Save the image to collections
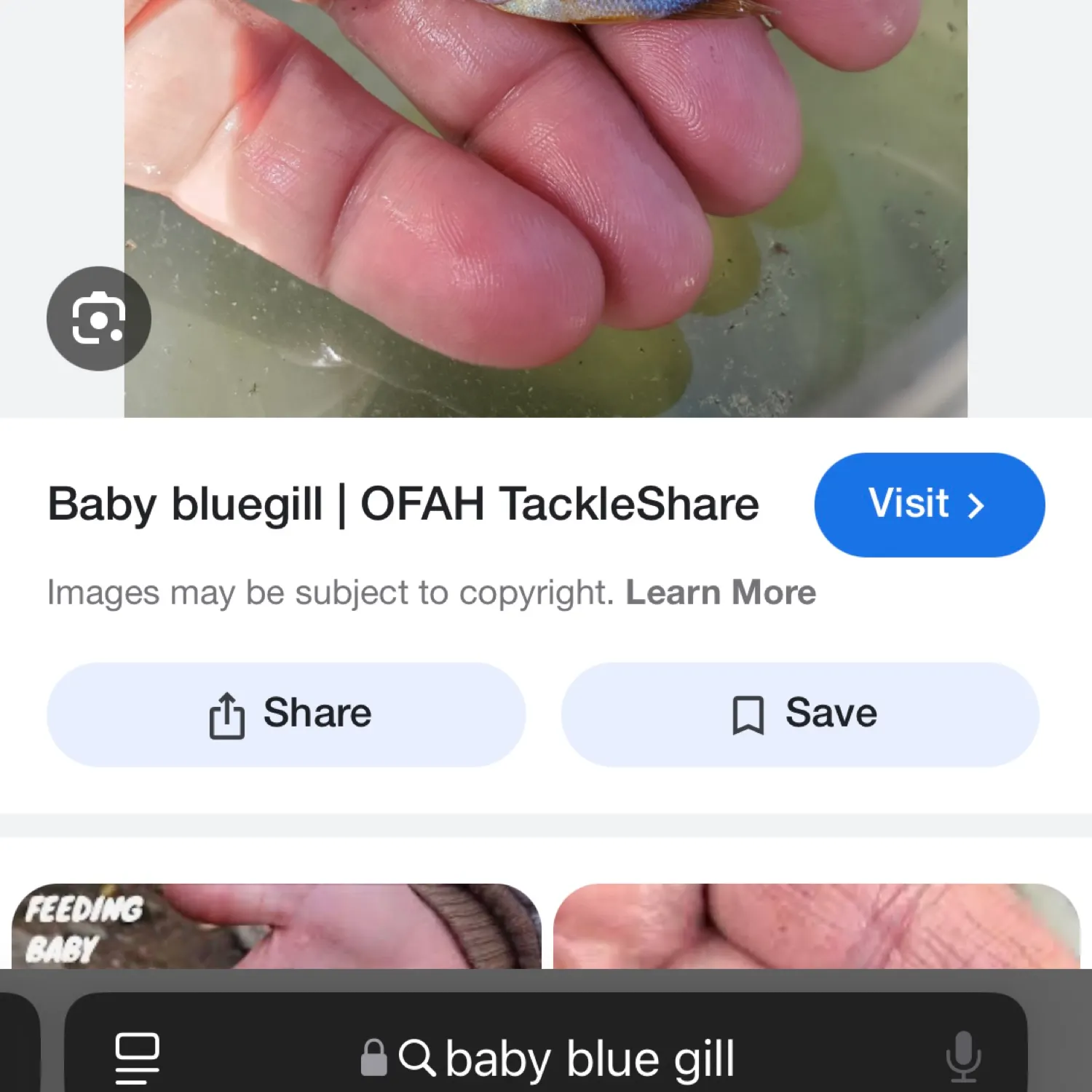This screenshot has width=1092, height=1092. (x=799, y=714)
